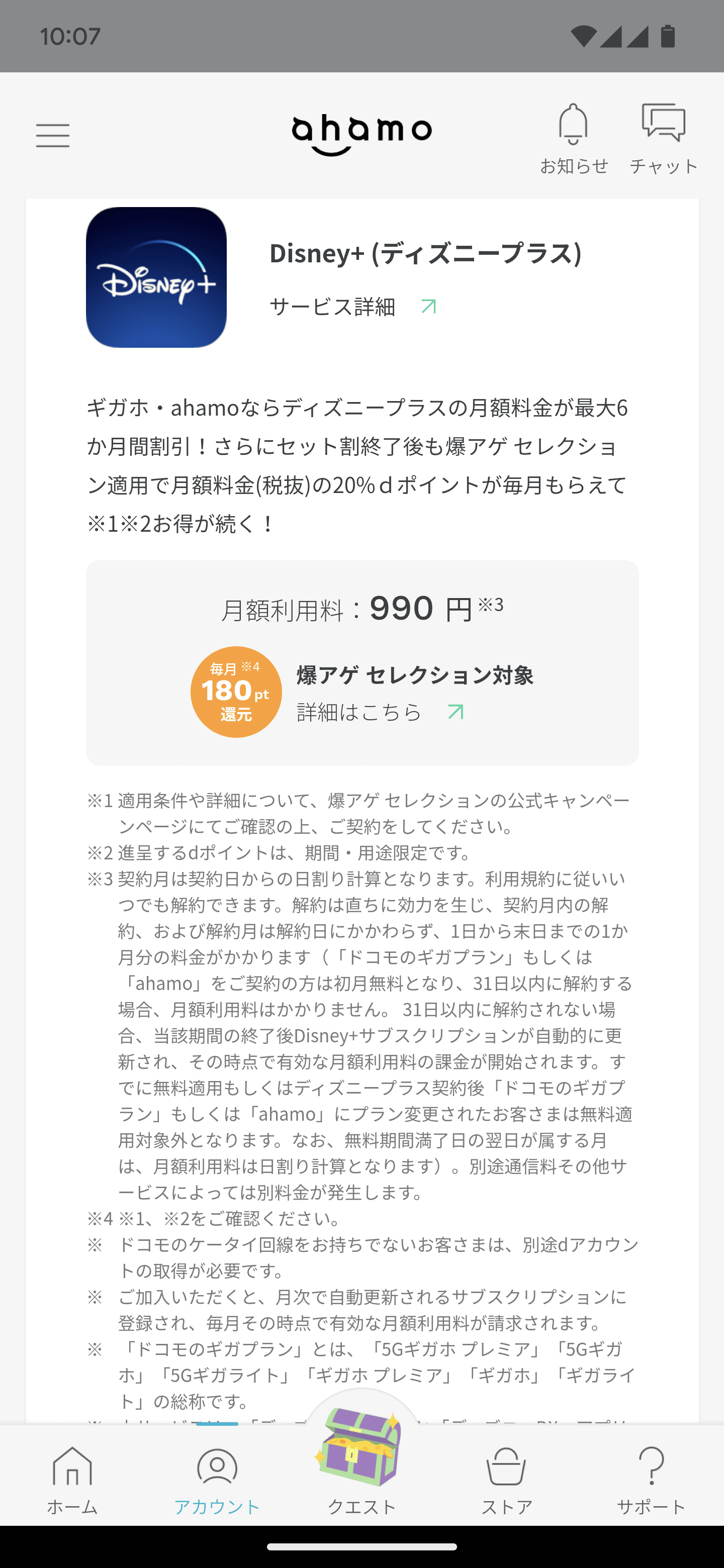The width and height of the screenshot is (724, 1568).
Task: Click the arrow beside 詳細はこちら
Action: click(x=458, y=710)
